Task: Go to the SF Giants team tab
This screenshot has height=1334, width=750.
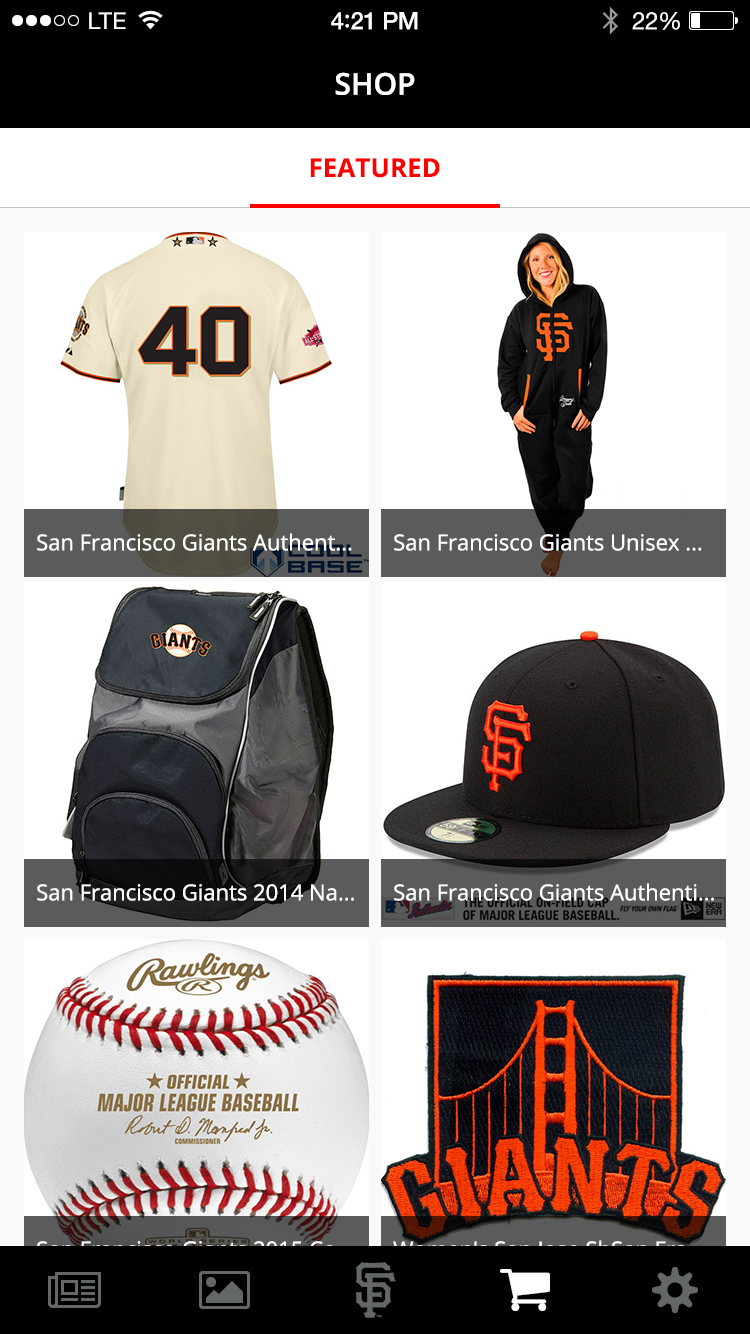Action: (x=375, y=1290)
